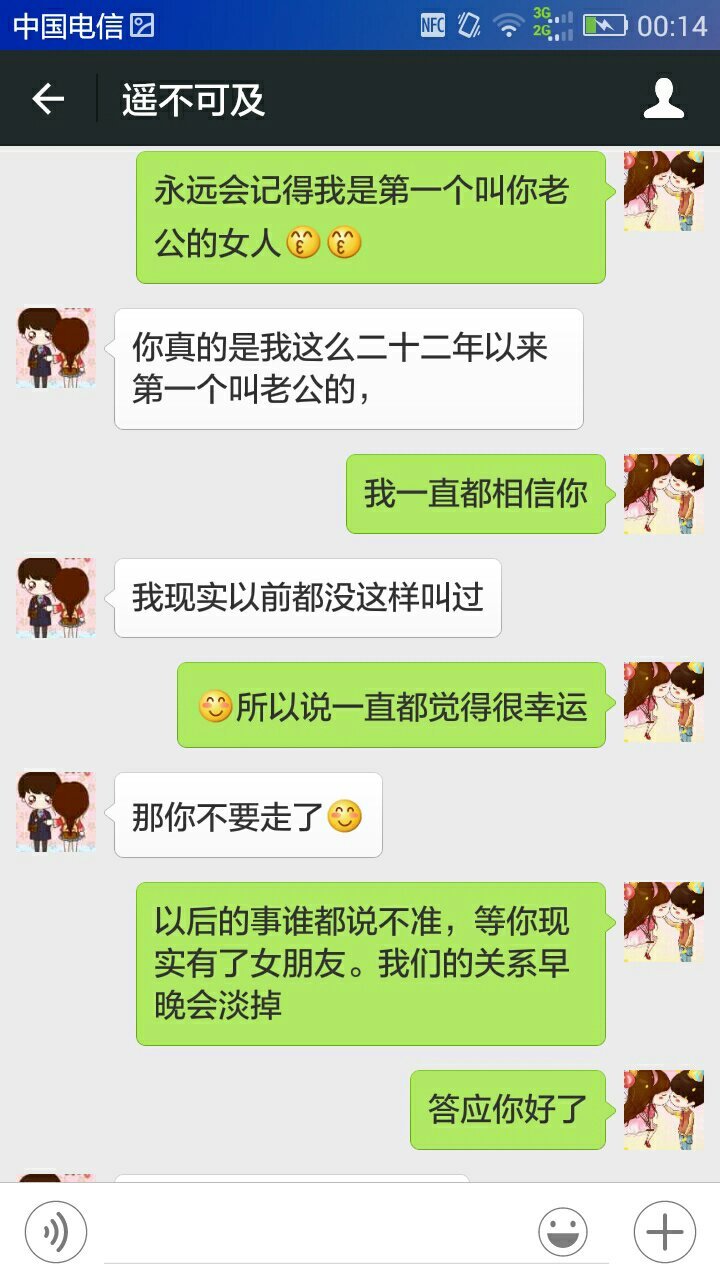The image size is (720, 1280).
Task: Open chat details via the profile icon
Action: point(663,99)
